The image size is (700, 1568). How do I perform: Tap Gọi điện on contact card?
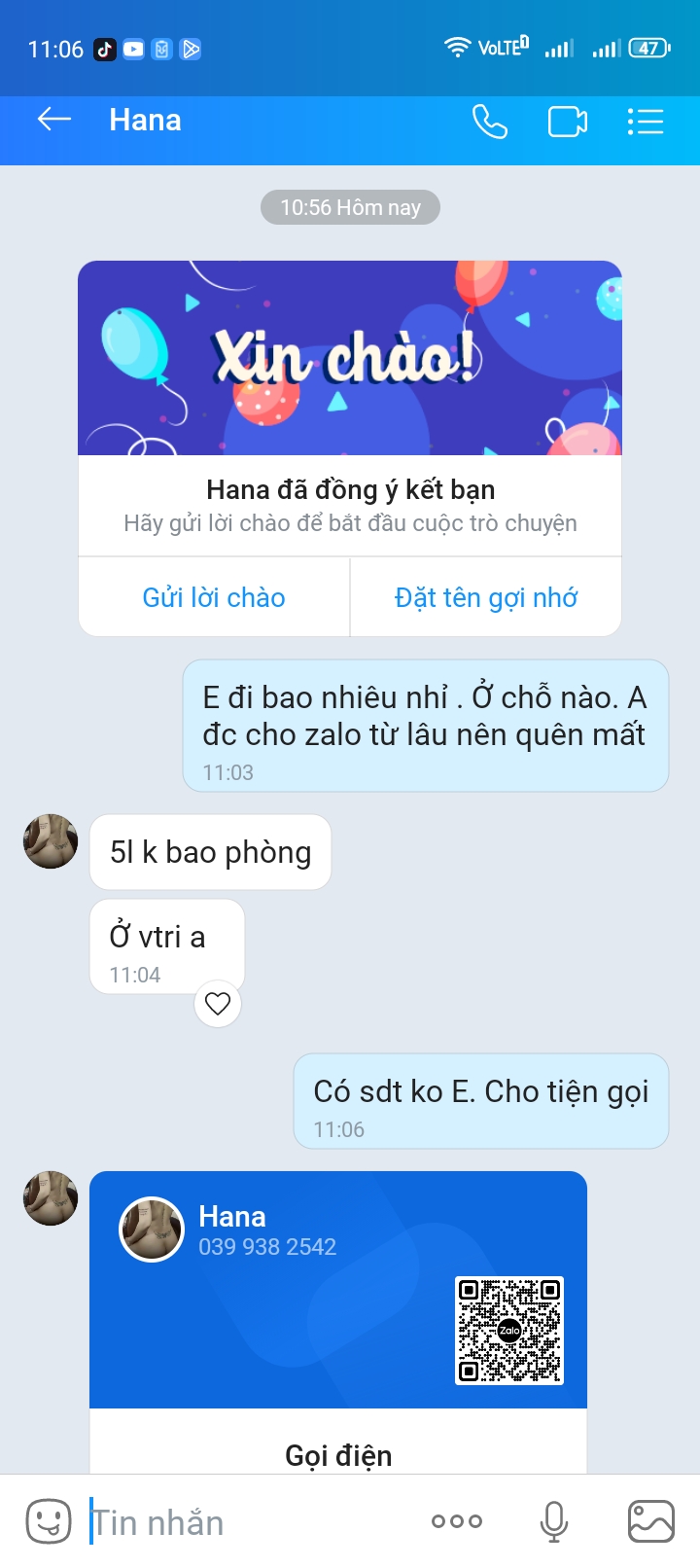338,1454
